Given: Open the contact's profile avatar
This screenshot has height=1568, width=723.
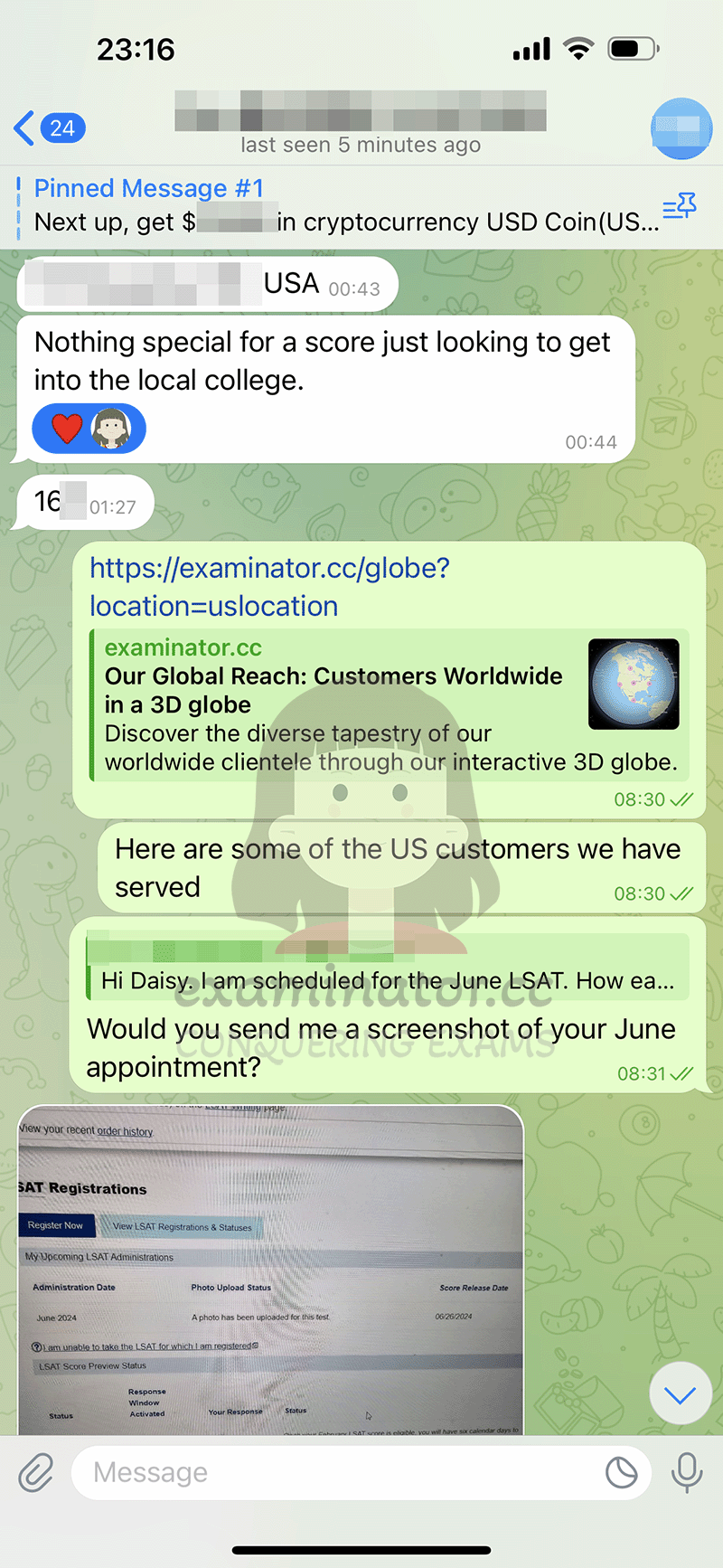Looking at the screenshot, I should [681, 128].
